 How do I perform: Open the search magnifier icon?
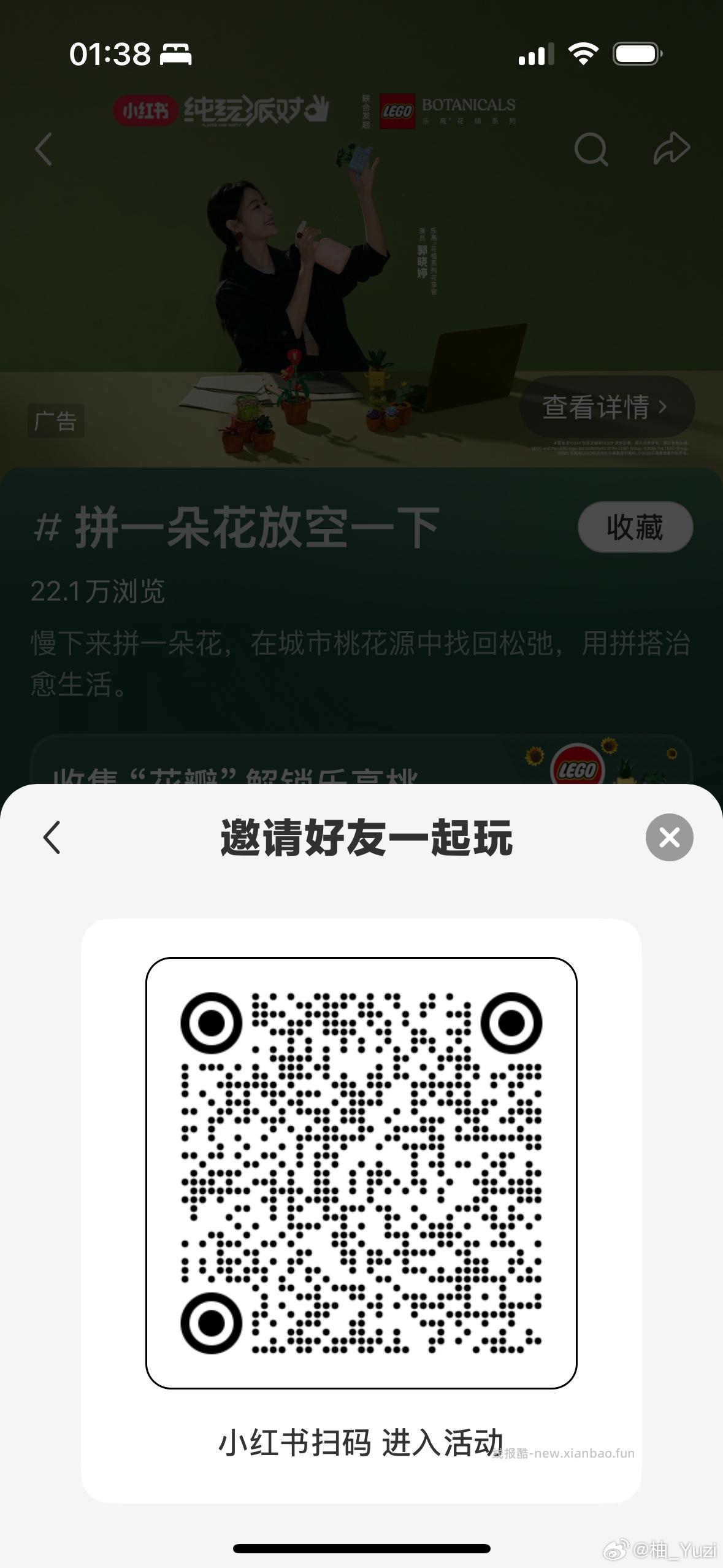tap(591, 149)
